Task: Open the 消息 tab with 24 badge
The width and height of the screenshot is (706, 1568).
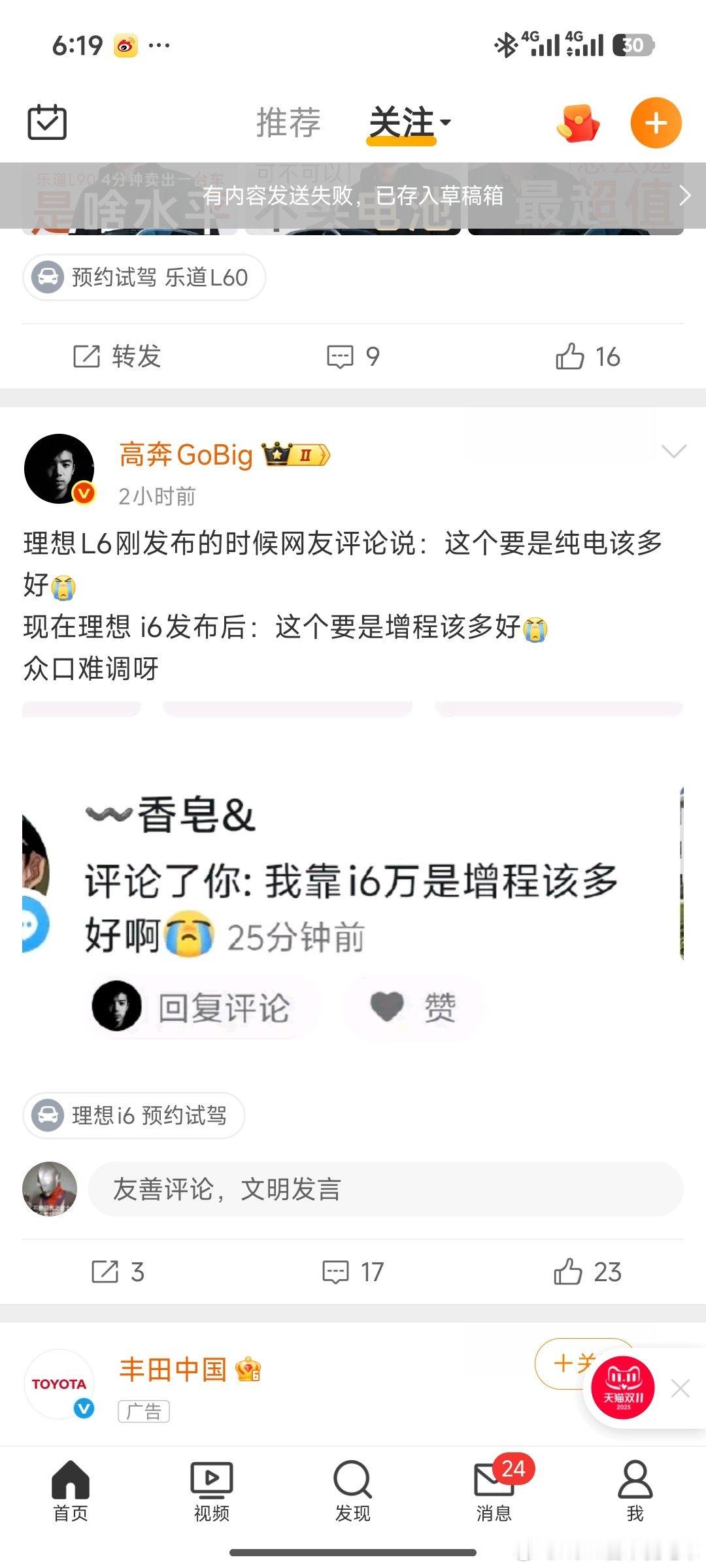Action: coord(495,1494)
